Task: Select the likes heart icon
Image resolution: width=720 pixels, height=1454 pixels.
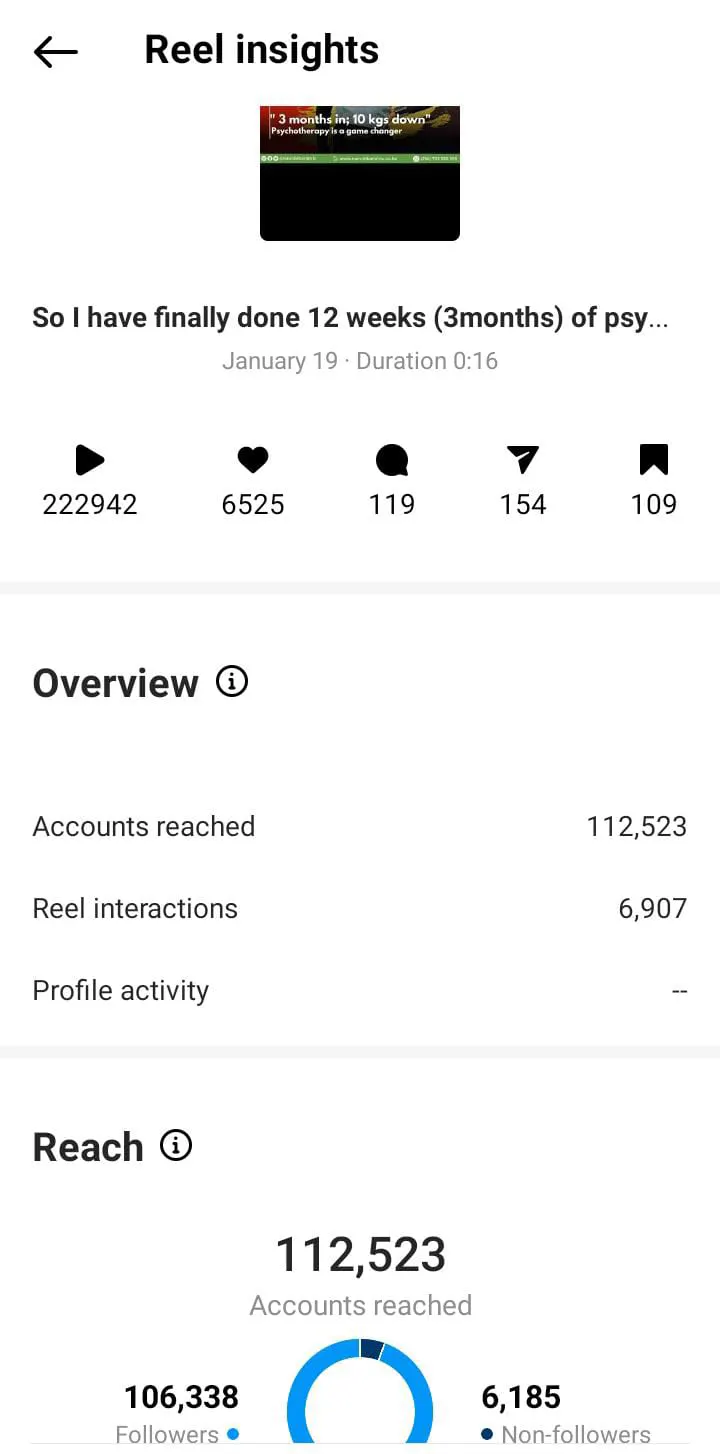Action: pyautogui.click(x=252, y=460)
